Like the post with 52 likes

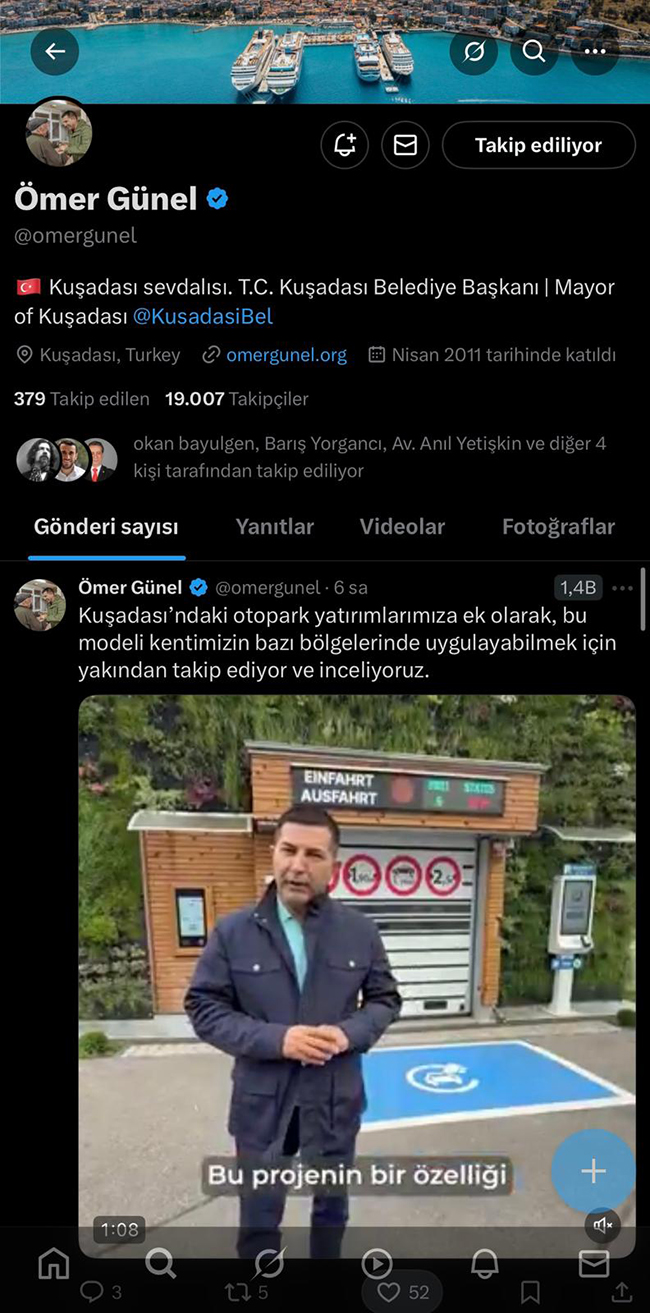coord(388,1292)
